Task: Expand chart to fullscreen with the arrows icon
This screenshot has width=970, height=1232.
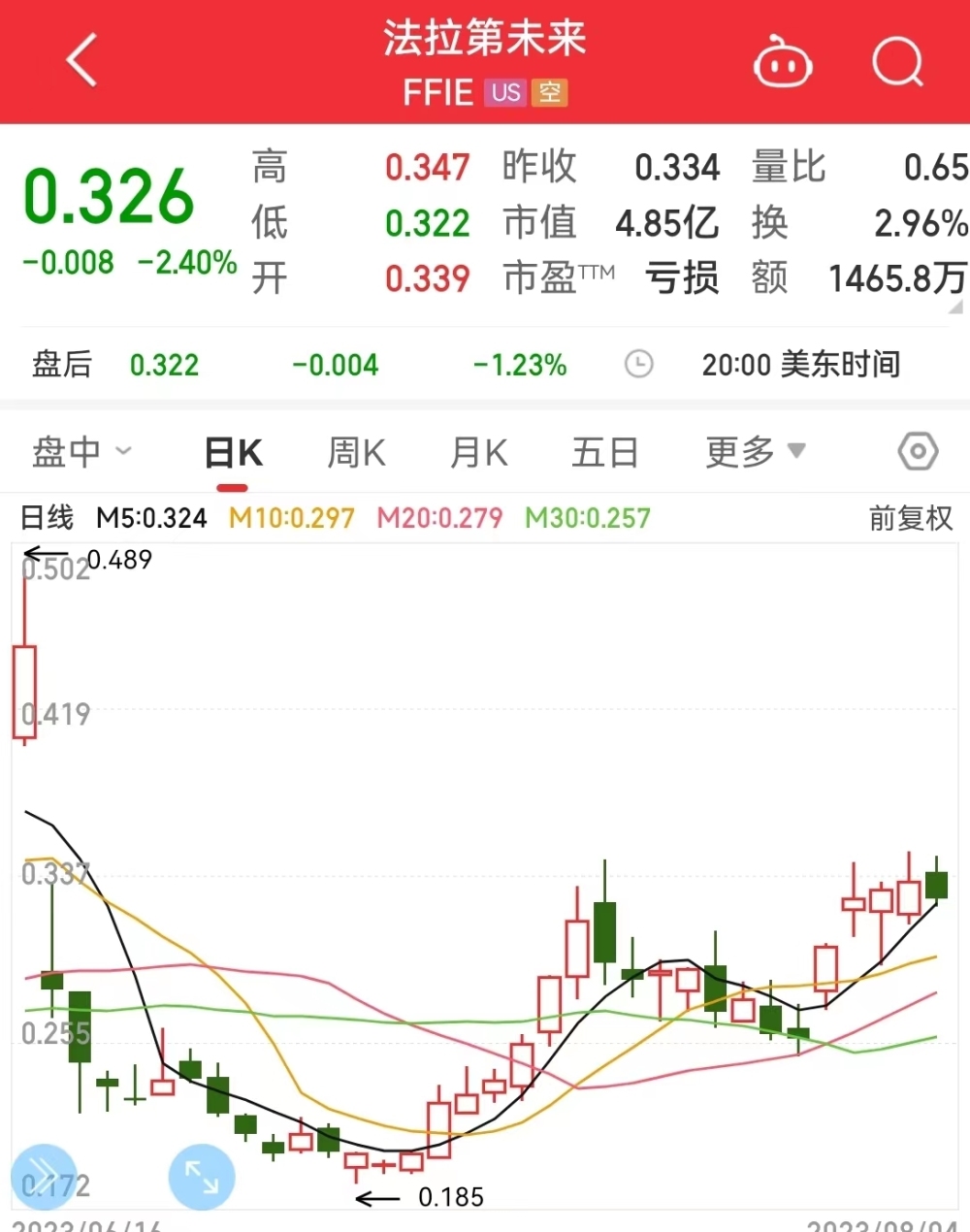Action: tap(201, 1177)
